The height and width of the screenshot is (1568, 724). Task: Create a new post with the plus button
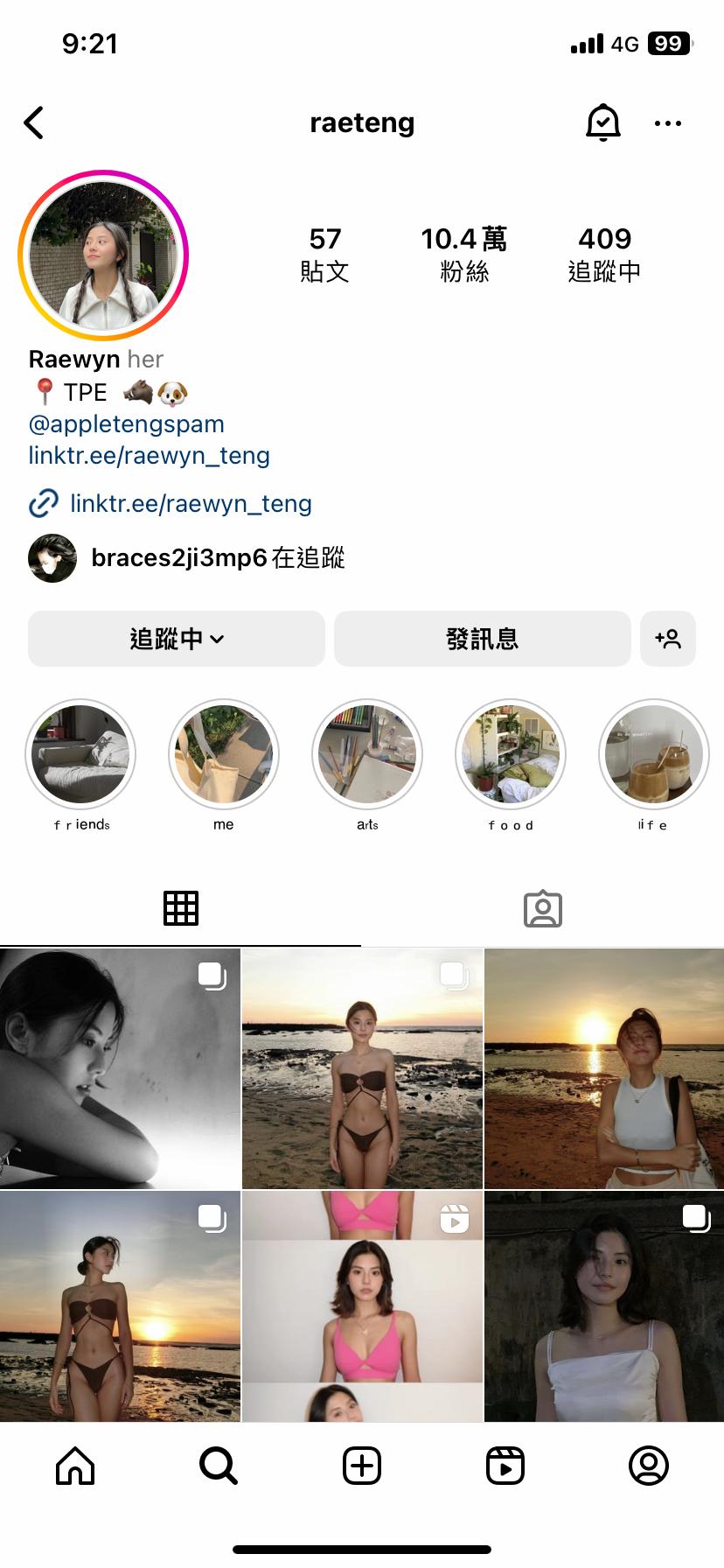[362, 1466]
